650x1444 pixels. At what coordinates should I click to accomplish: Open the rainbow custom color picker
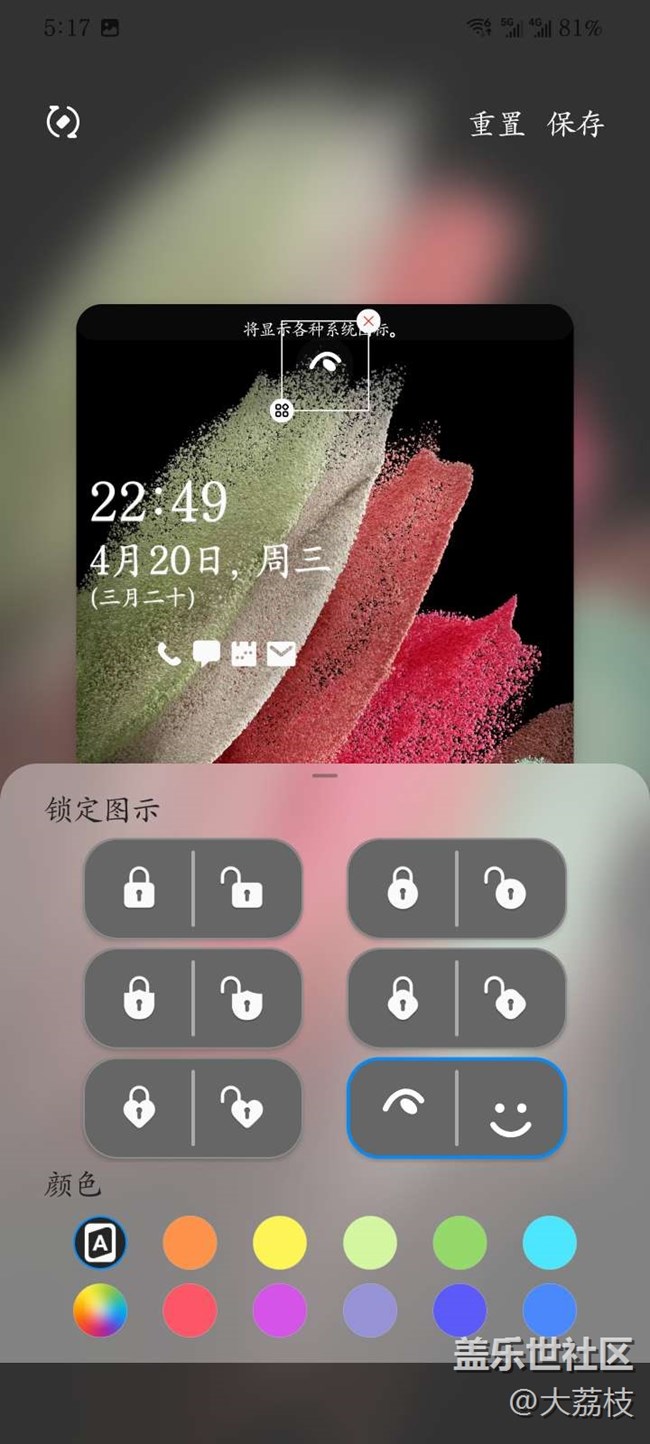pyautogui.click(x=101, y=1310)
